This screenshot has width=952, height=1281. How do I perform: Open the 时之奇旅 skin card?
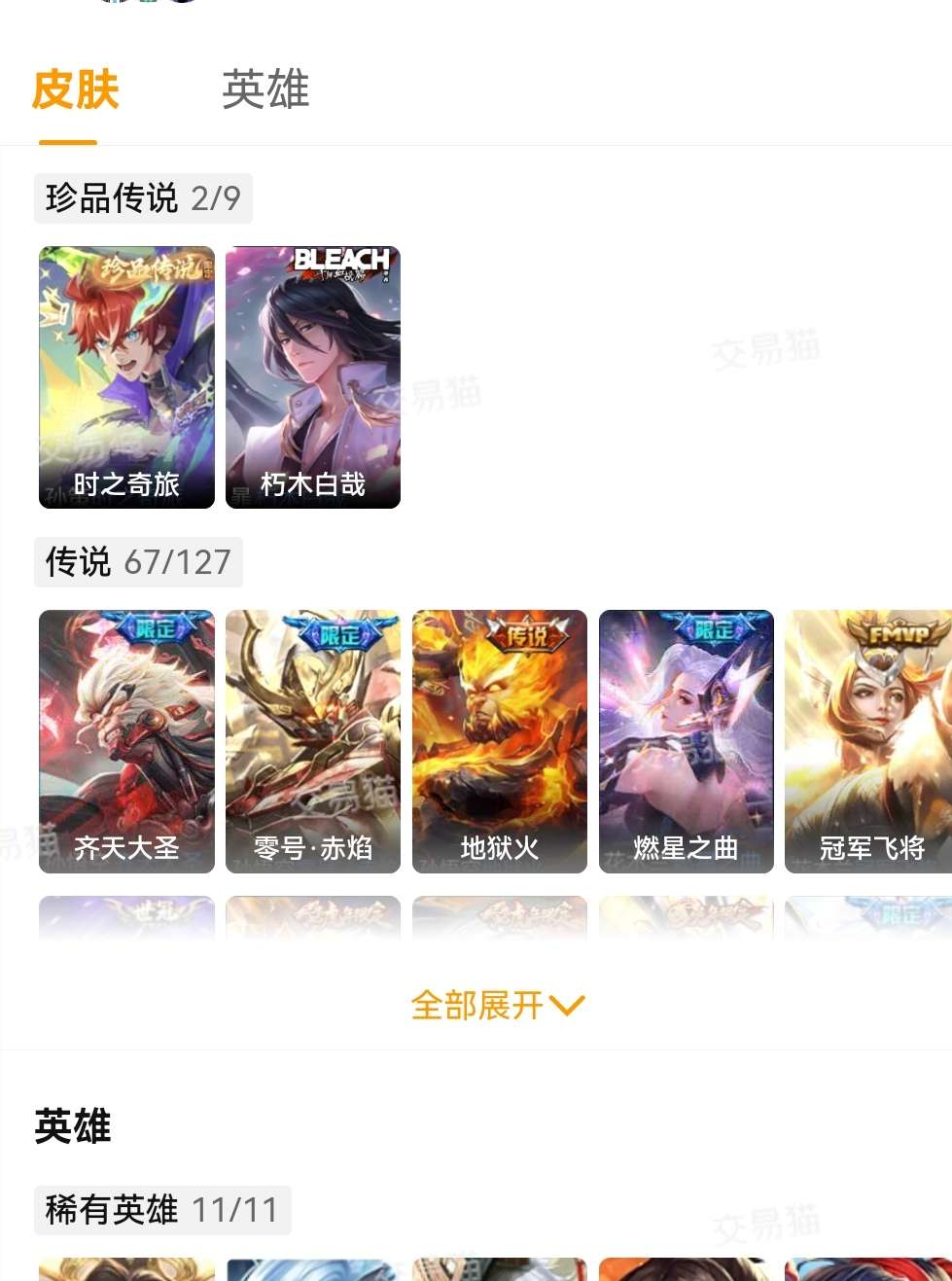coord(126,377)
